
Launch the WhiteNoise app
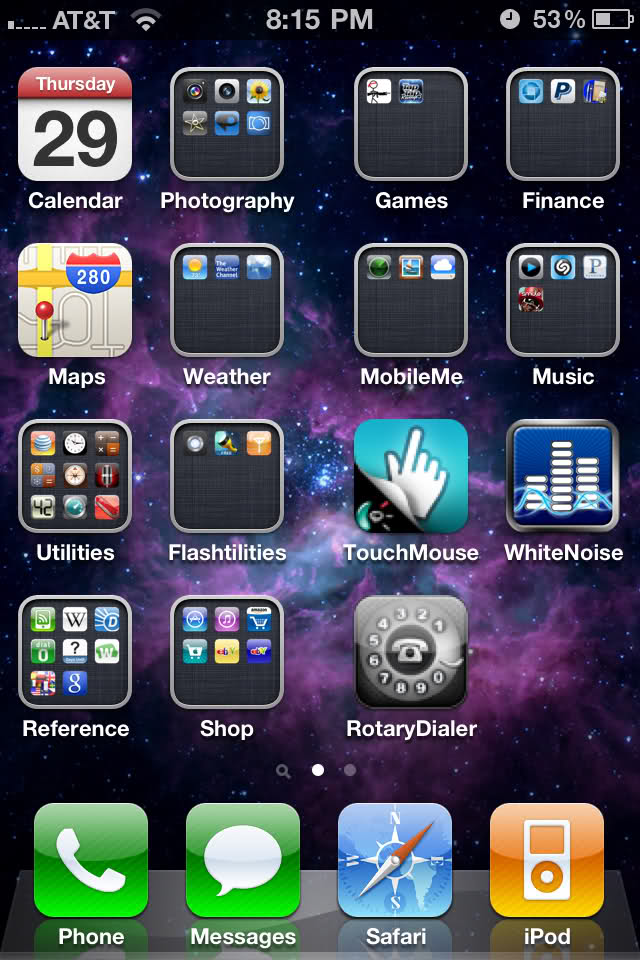click(x=563, y=477)
